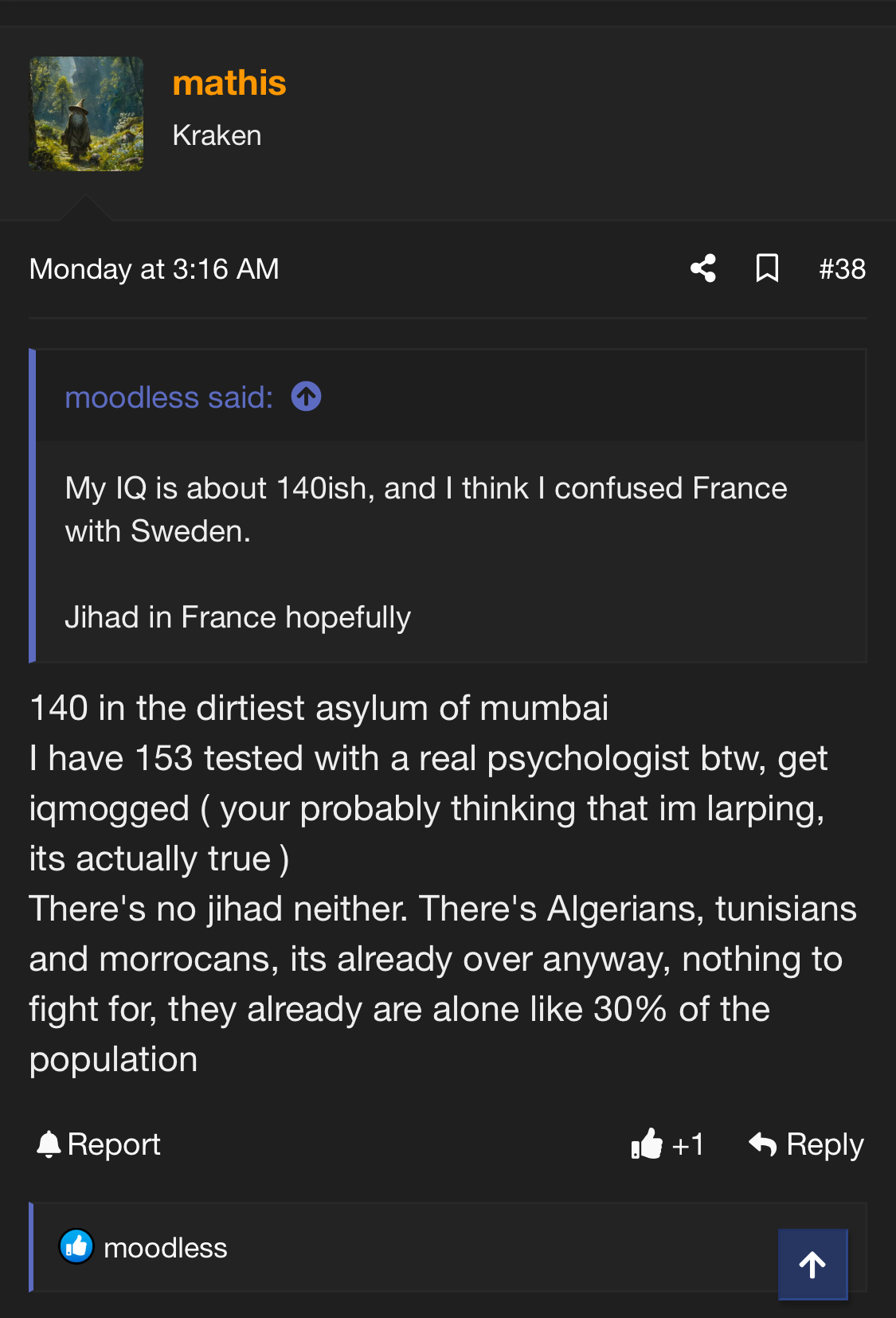
Task: Open the mathis username link
Action: click(x=229, y=84)
